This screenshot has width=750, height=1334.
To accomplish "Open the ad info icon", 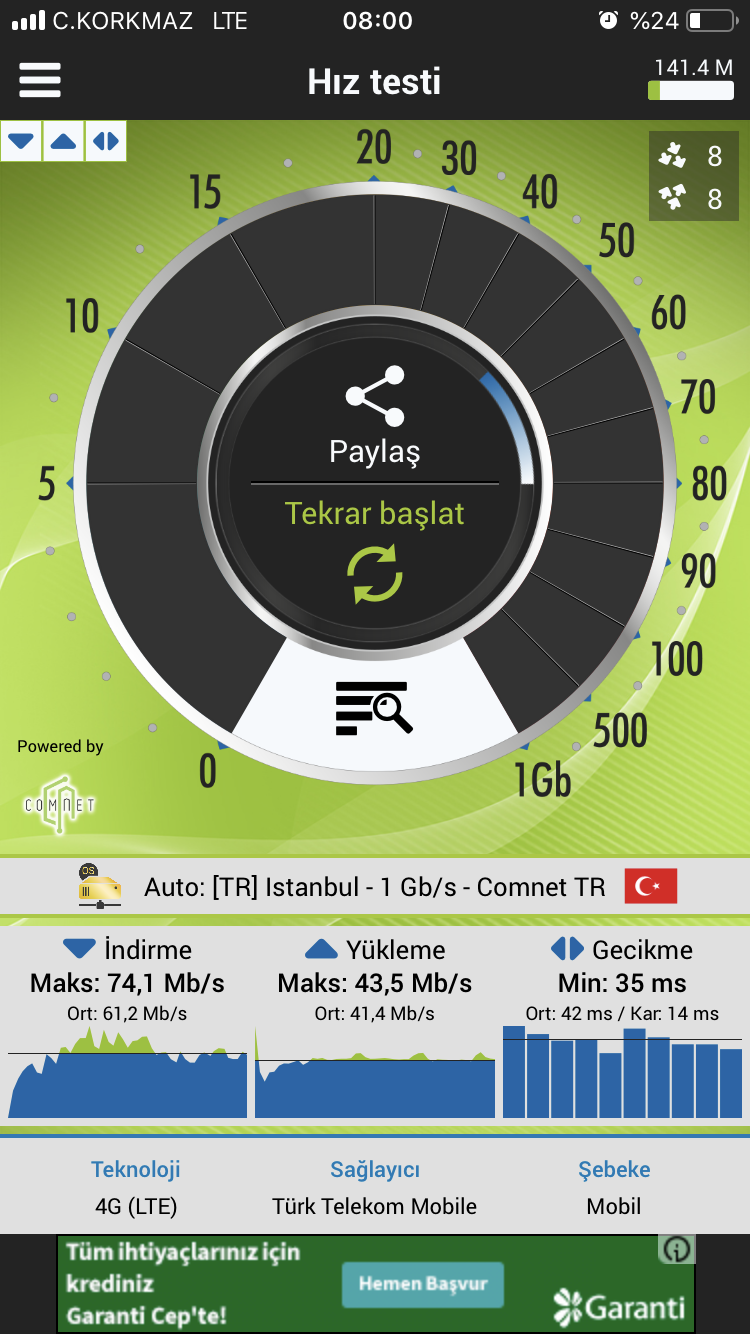I will click(x=677, y=1249).
